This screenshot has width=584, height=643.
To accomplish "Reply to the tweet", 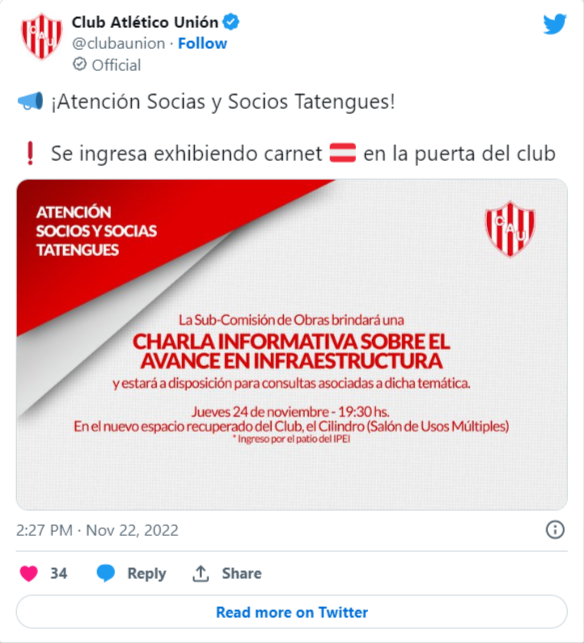I will pos(131,573).
